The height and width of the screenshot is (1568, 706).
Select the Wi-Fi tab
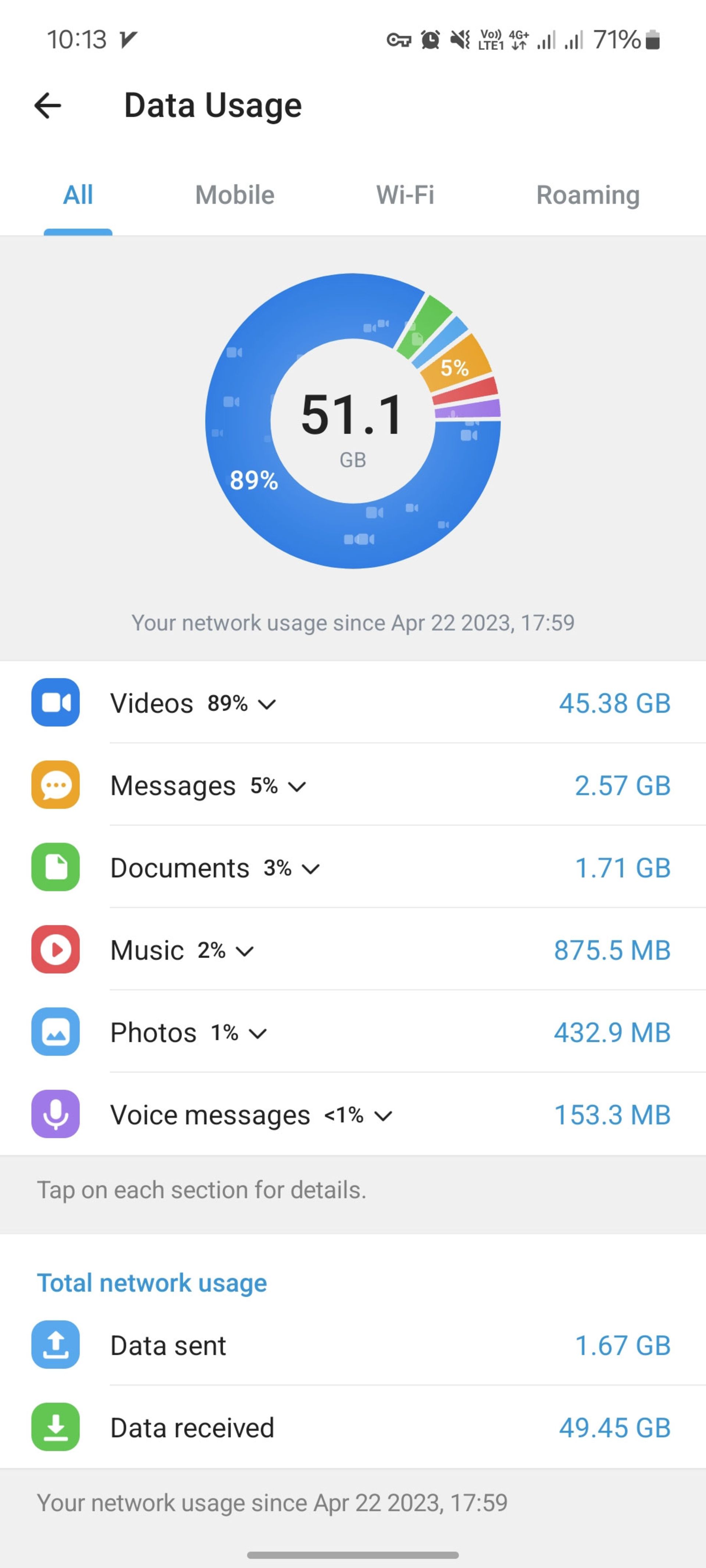(x=404, y=195)
